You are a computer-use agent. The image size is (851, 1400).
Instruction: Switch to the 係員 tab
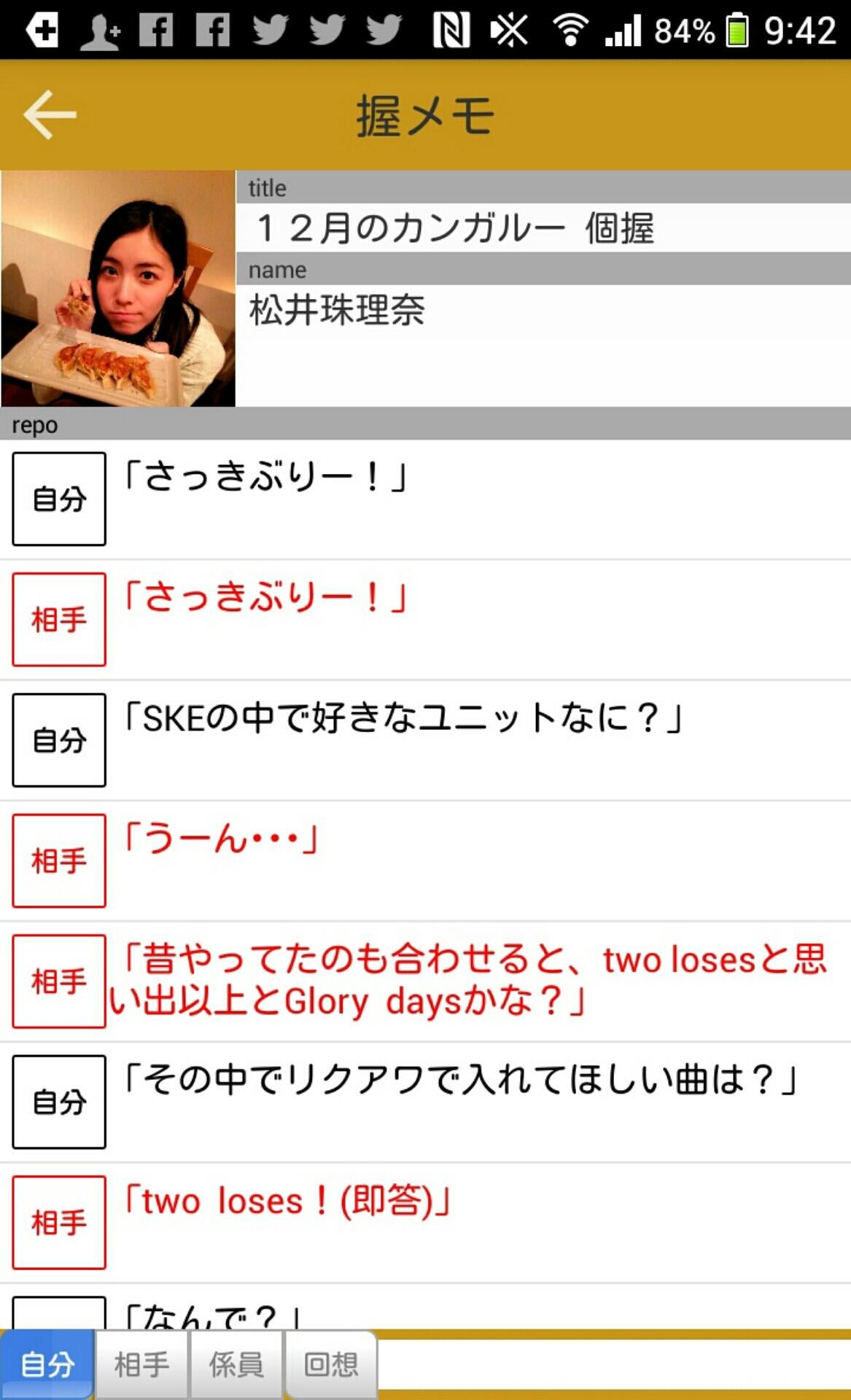236,1364
